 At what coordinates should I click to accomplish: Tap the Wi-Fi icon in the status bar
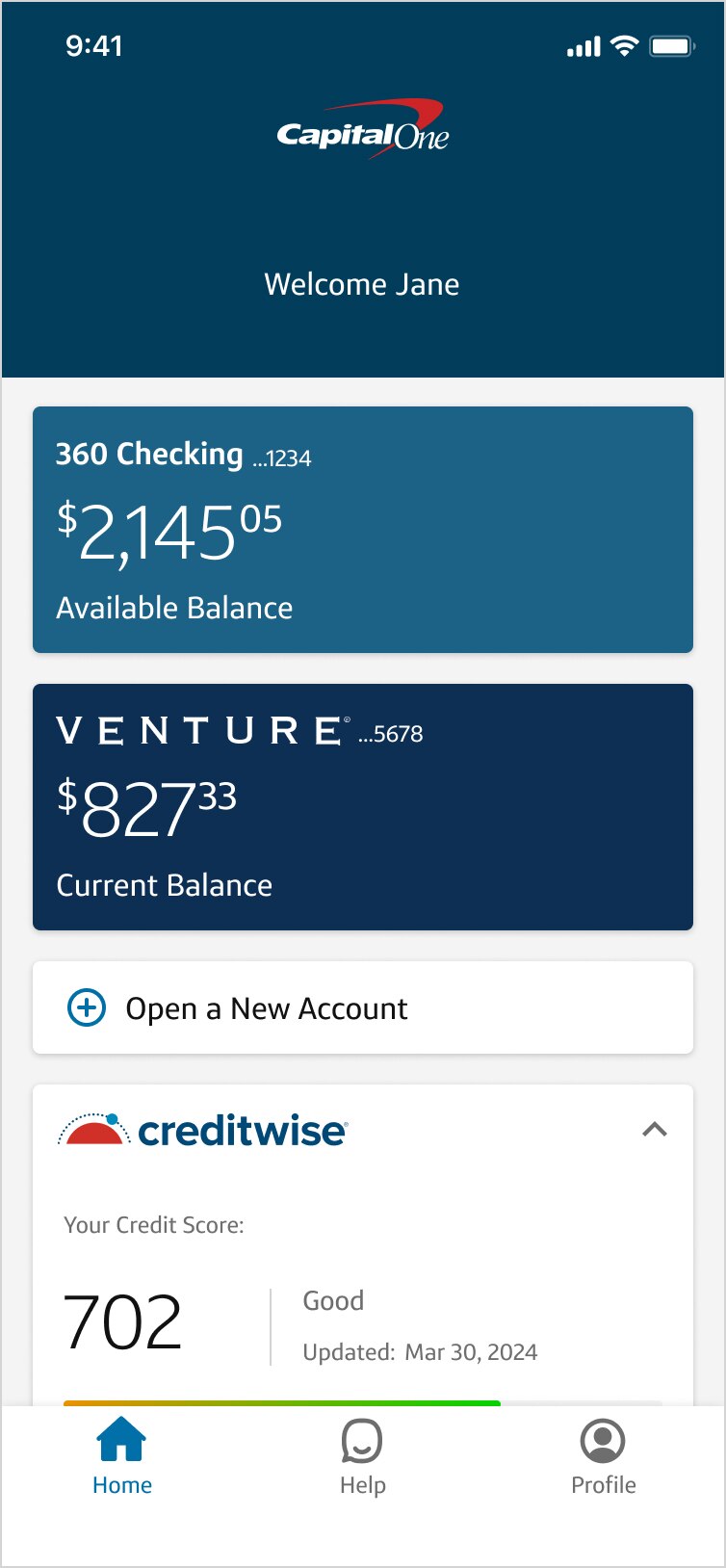coord(624,45)
